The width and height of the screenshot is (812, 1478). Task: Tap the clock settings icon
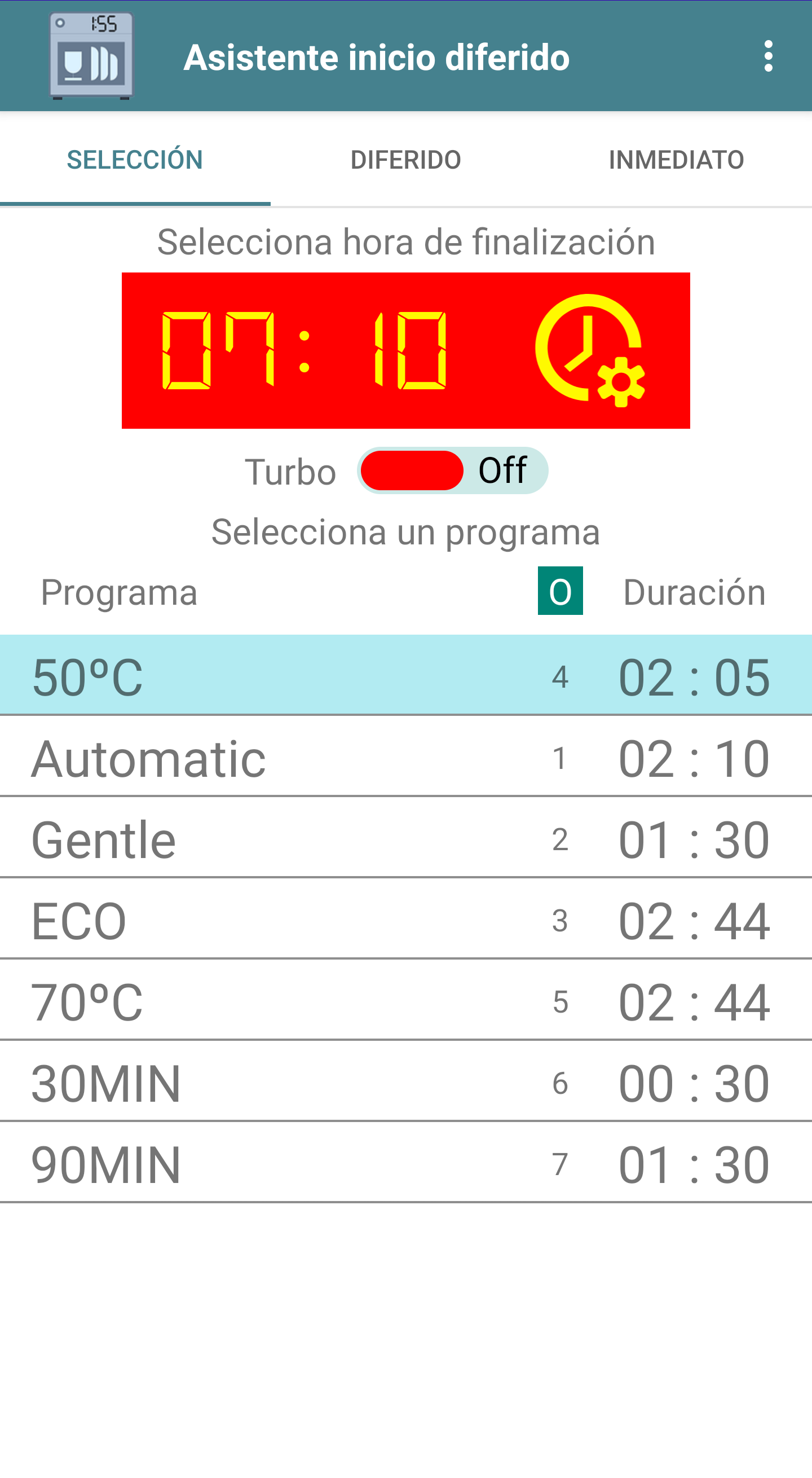coord(590,350)
